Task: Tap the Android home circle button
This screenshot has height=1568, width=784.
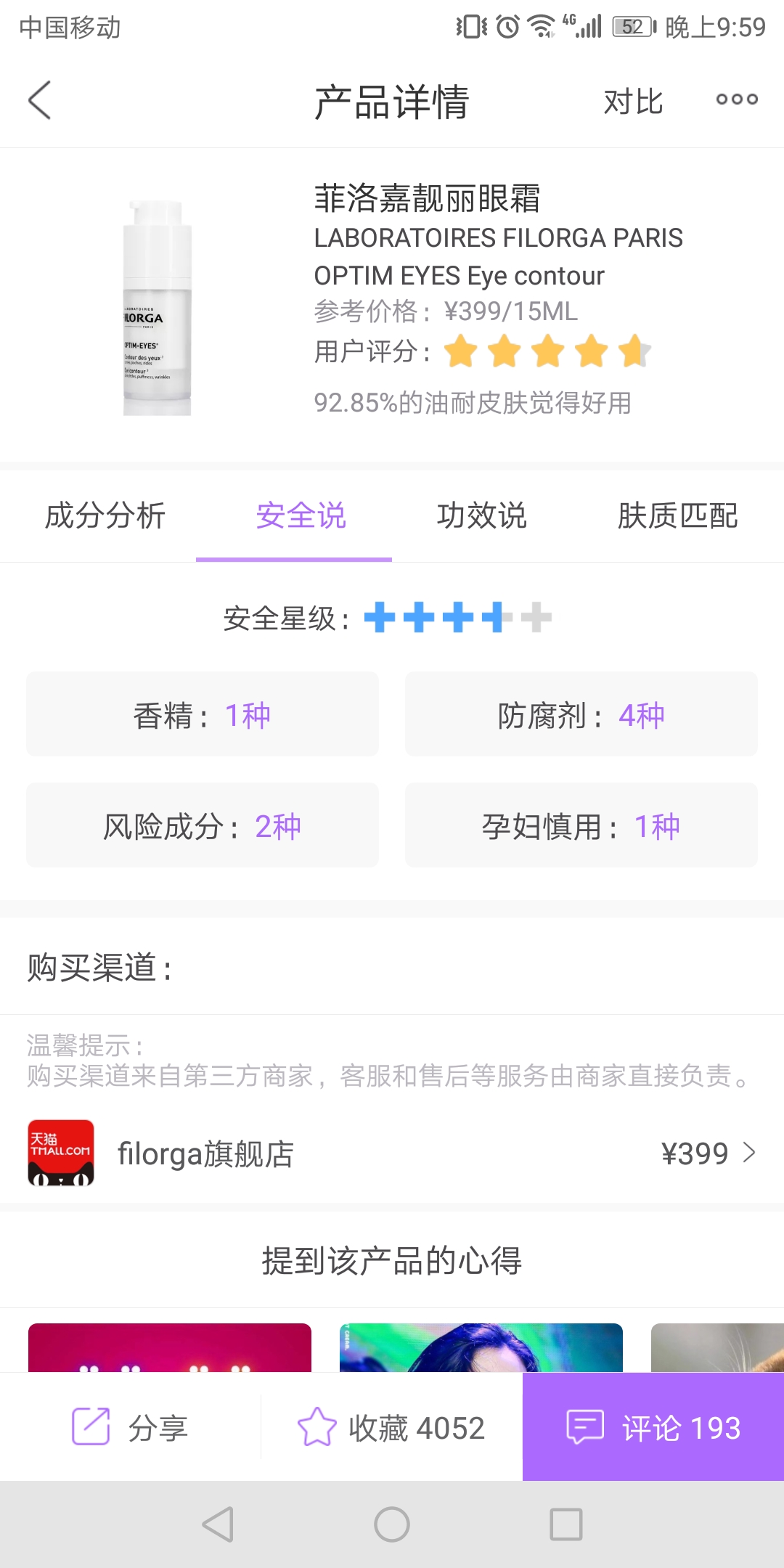Action: tap(392, 1522)
